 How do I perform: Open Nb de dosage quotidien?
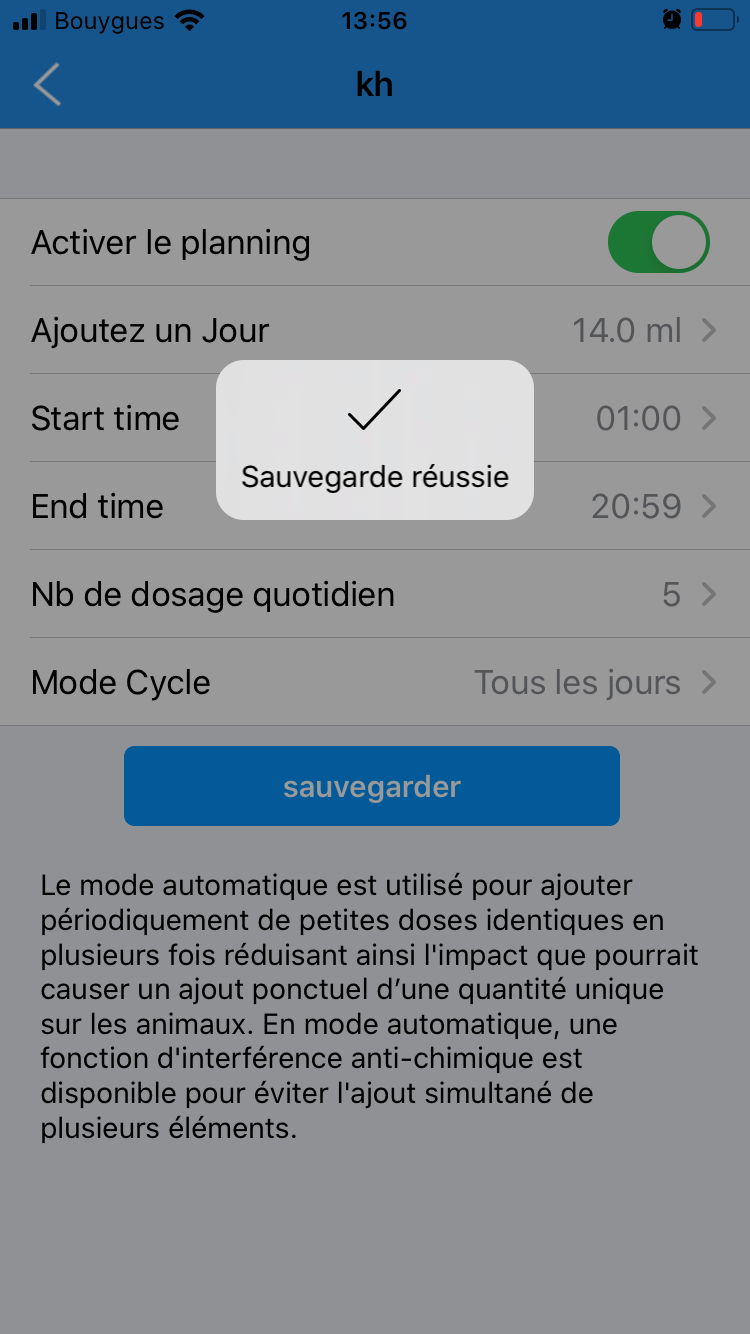[x=375, y=595]
